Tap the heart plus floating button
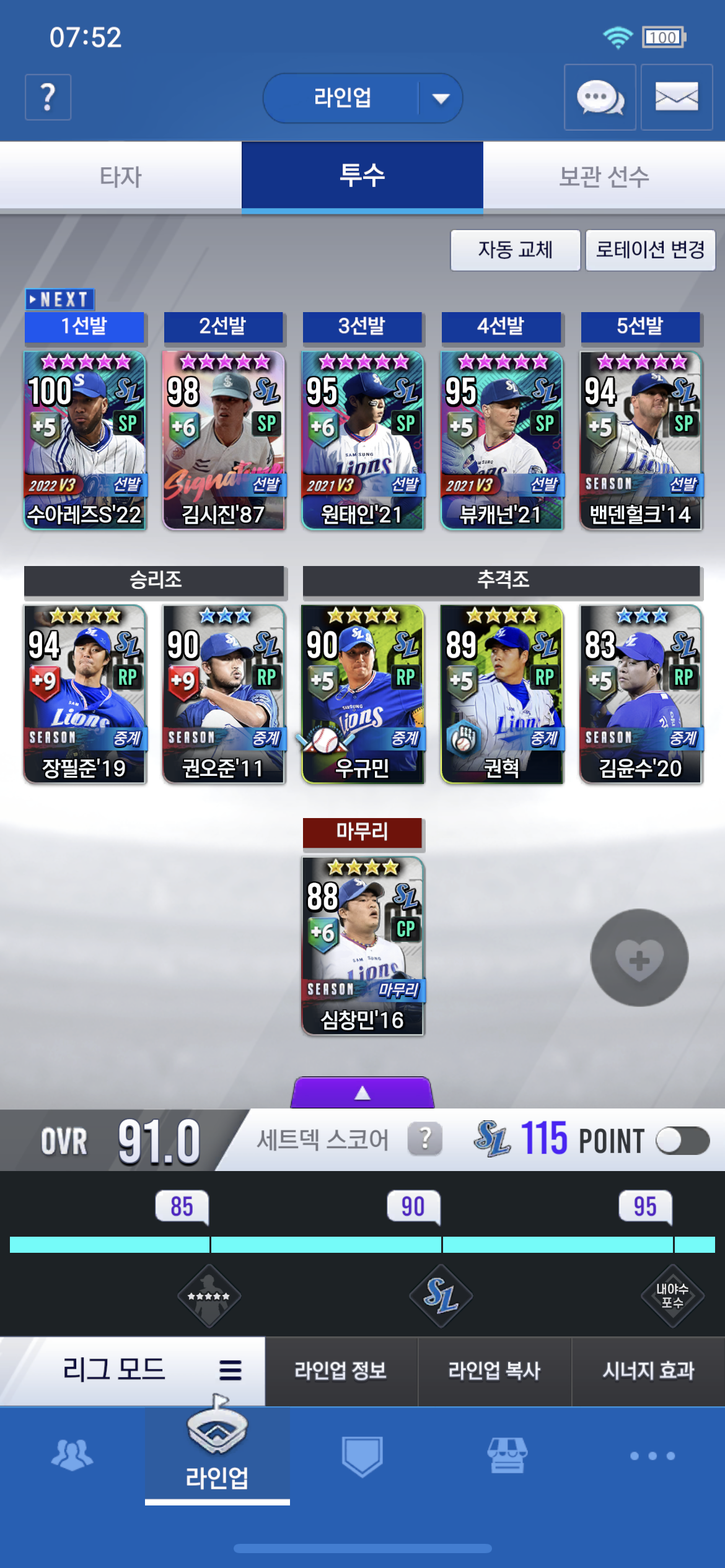This screenshot has width=725, height=1568. click(639, 957)
